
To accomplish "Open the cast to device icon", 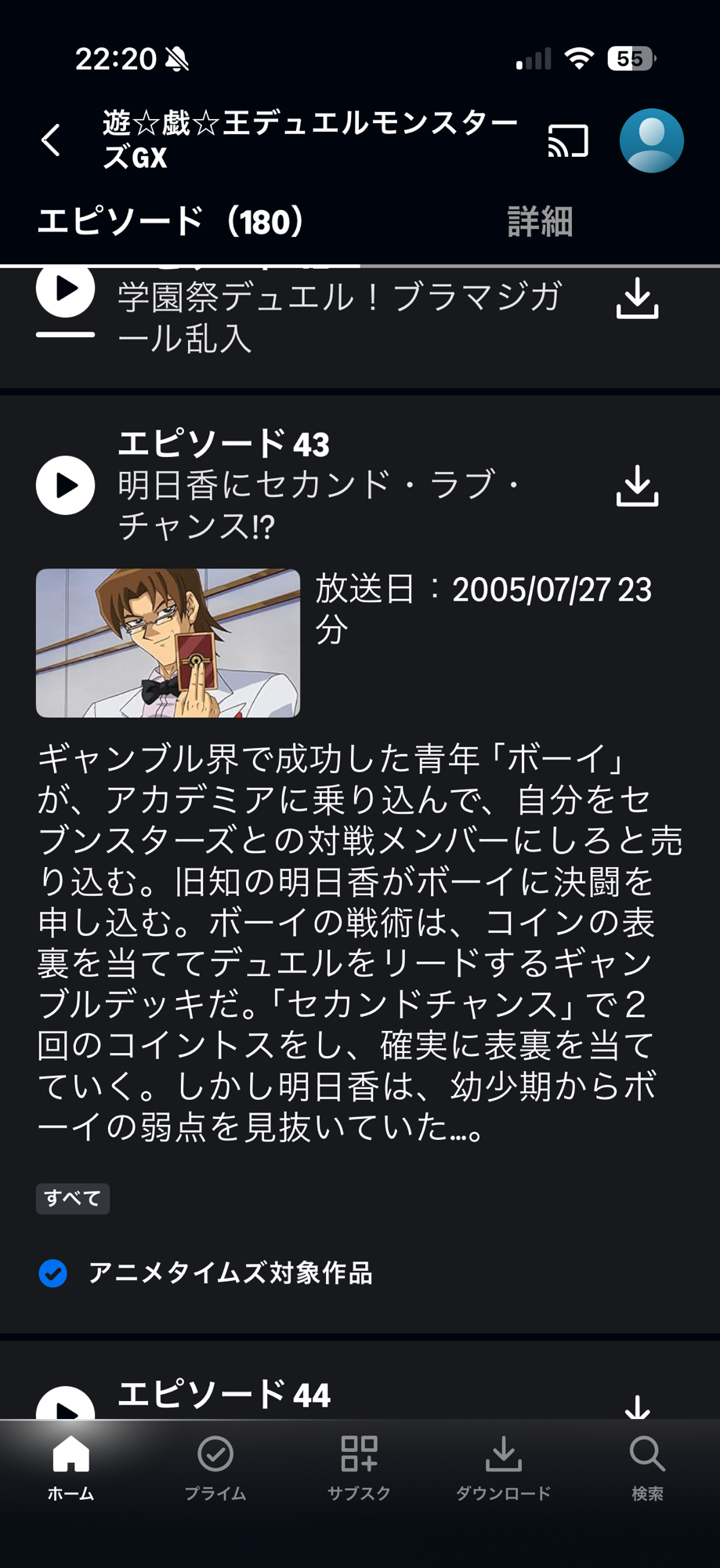I will pyautogui.click(x=568, y=141).
